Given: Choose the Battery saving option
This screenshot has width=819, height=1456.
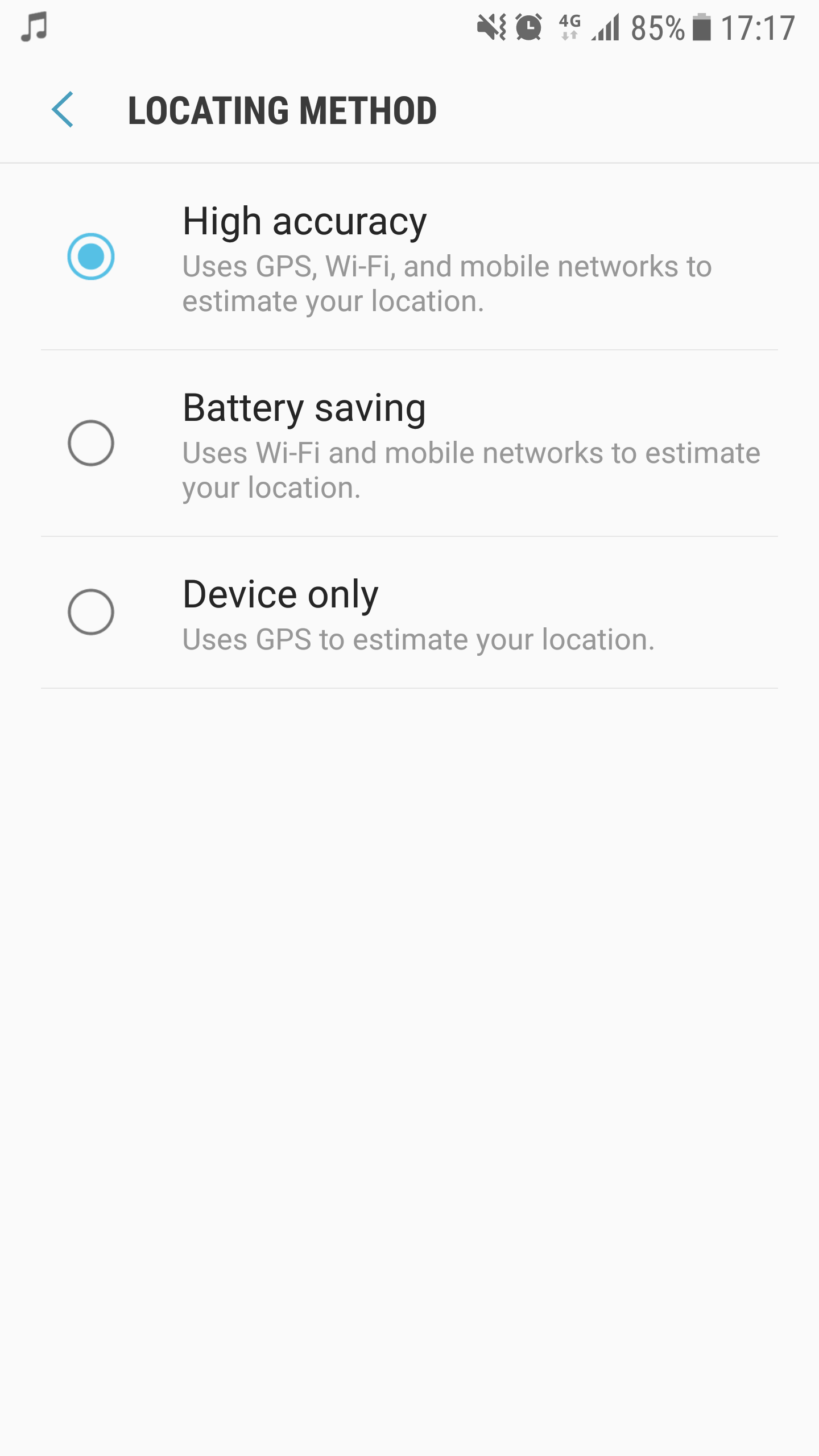Looking at the screenshot, I should 409,444.
